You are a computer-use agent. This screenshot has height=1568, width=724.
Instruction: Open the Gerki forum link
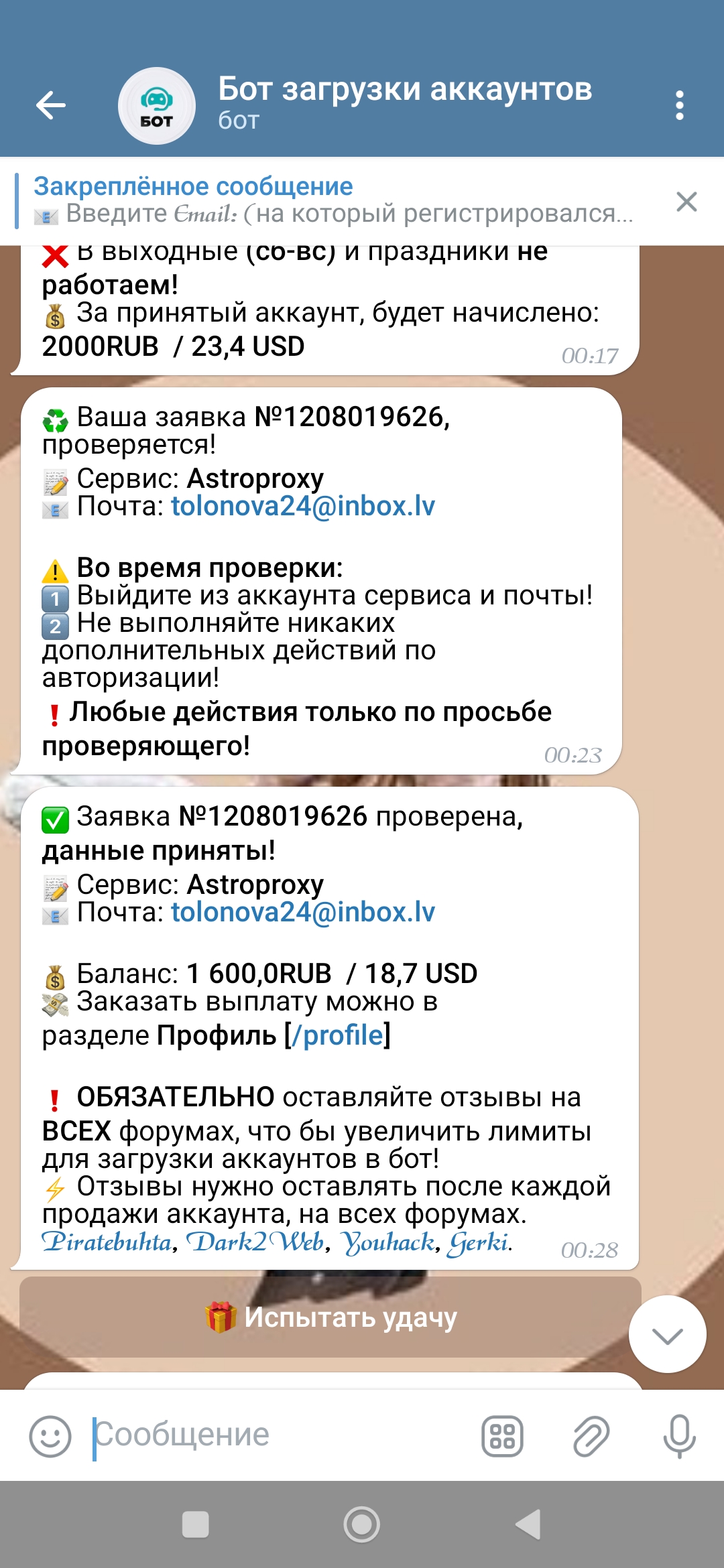tap(479, 1243)
